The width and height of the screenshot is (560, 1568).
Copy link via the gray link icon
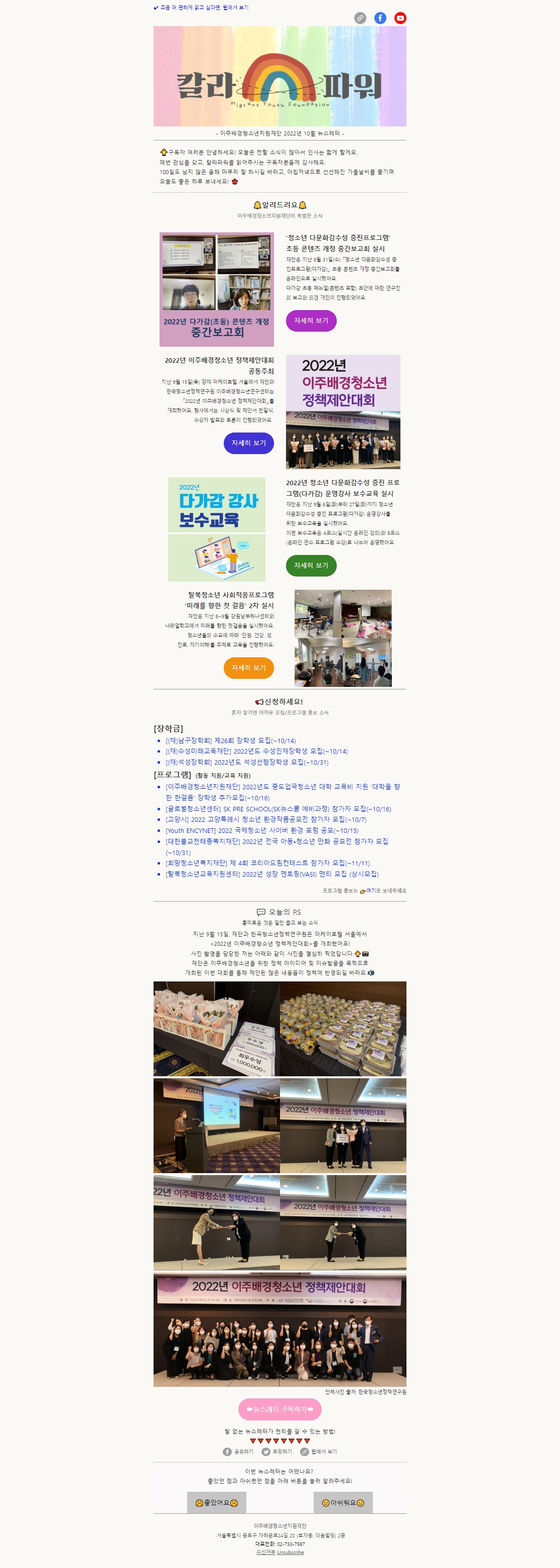[360, 18]
